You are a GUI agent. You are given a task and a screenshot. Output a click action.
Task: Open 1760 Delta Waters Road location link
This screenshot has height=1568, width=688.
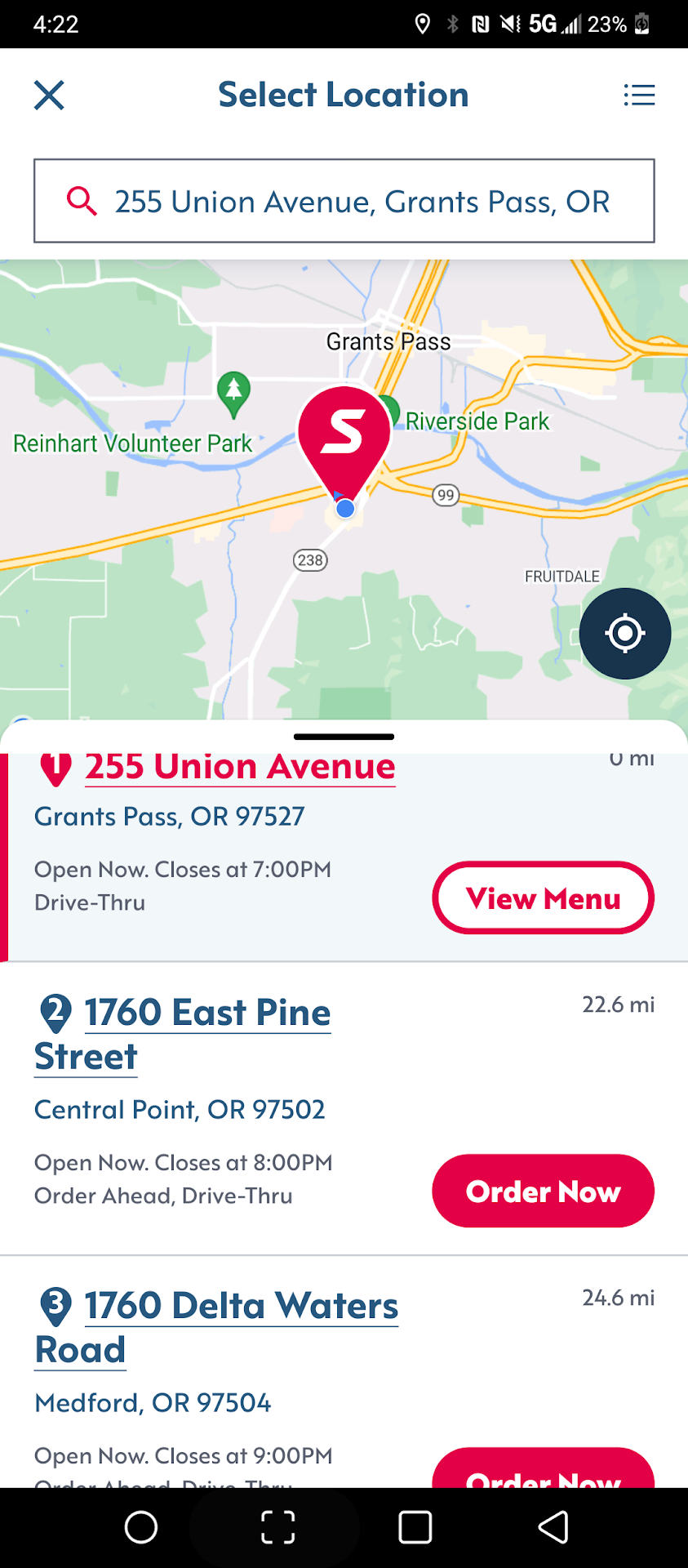click(x=241, y=1307)
